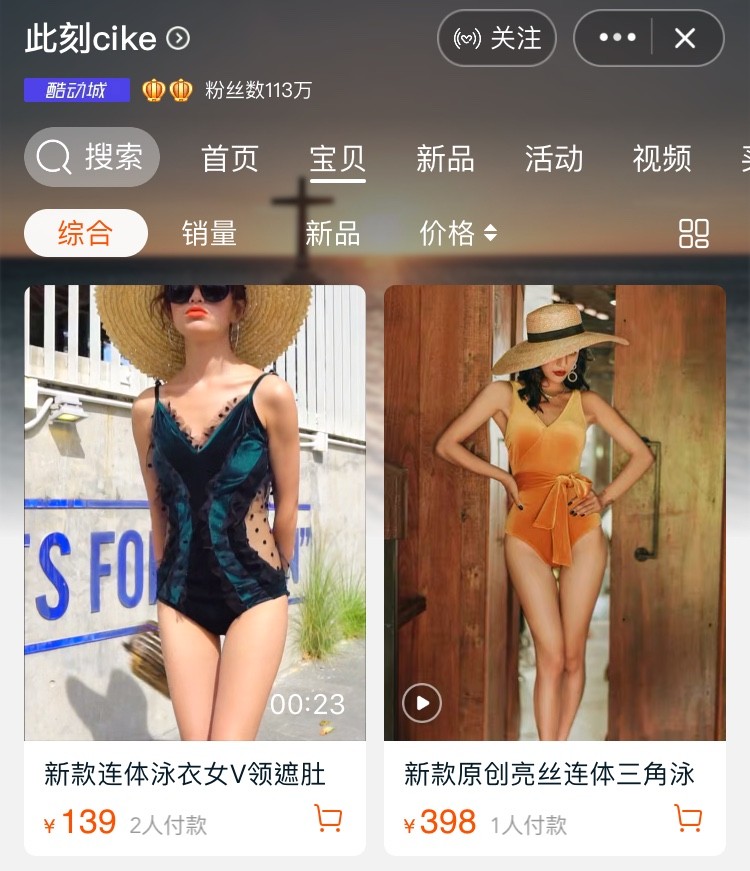The height and width of the screenshot is (871, 750).
Task: Switch to the 新品 top tab
Action: (445, 158)
